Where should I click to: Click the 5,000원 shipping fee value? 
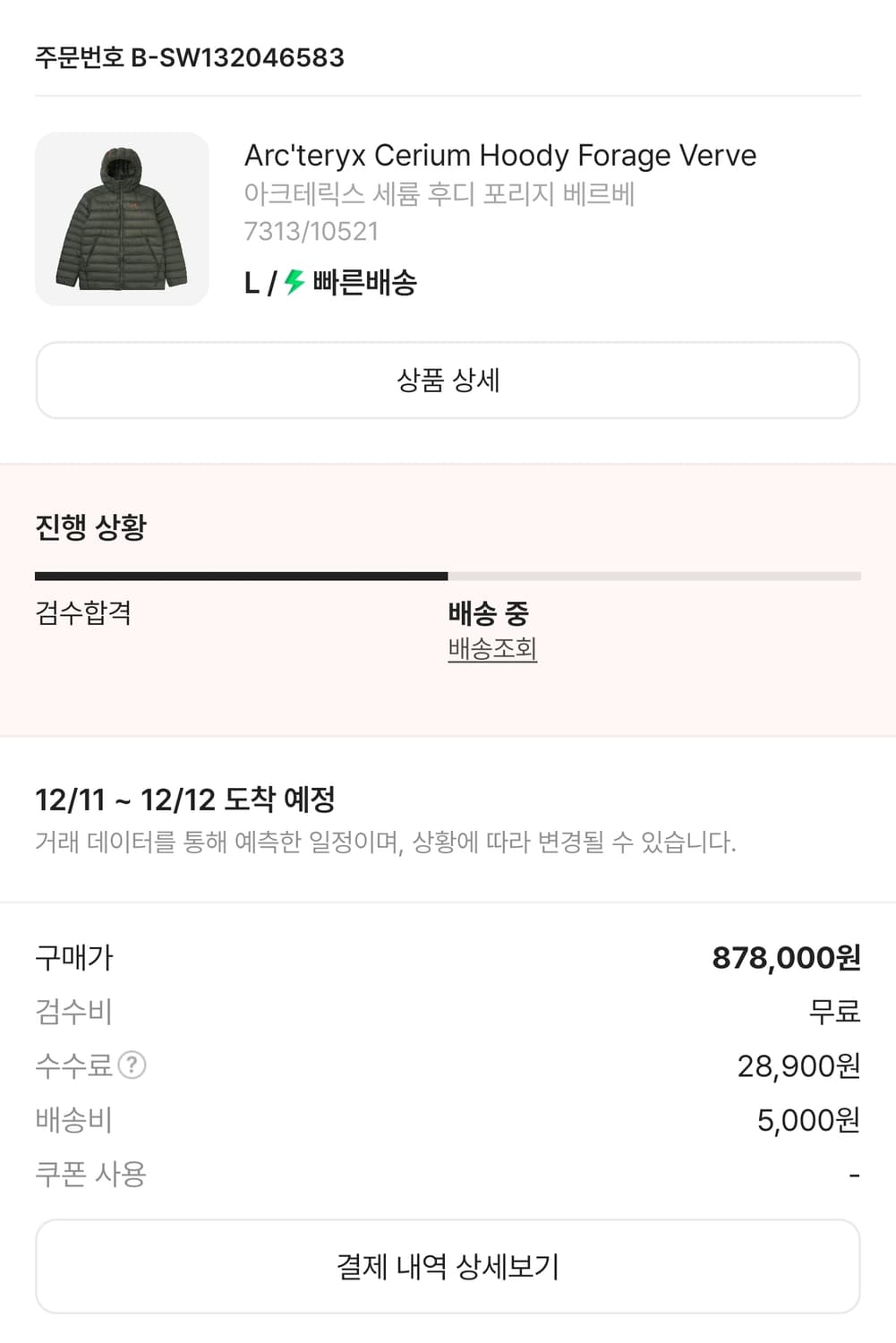[x=805, y=1119]
